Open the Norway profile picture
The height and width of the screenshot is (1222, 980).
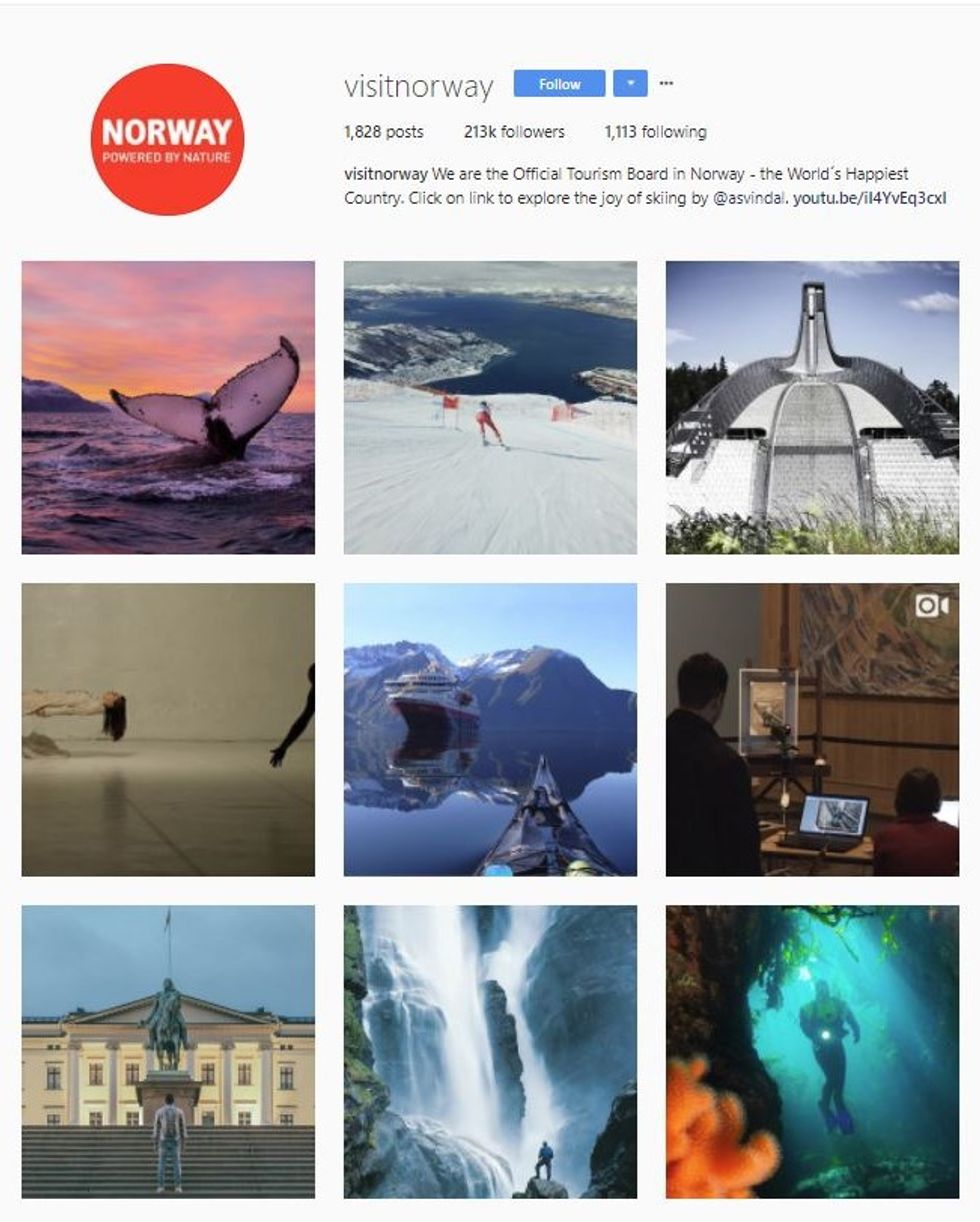[x=167, y=139]
